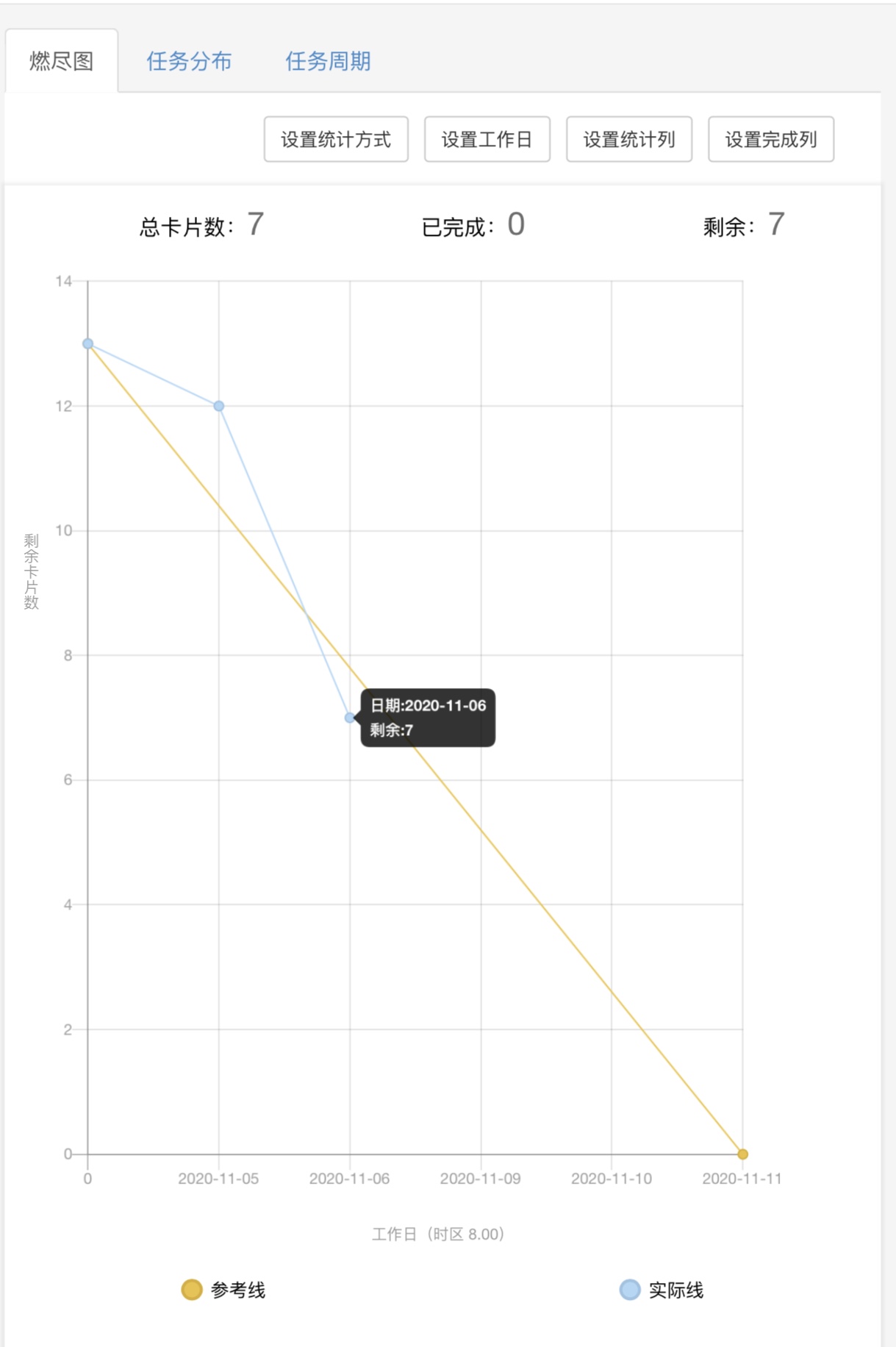Image resolution: width=896 pixels, height=1347 pixels.
Task: Tap the 设置完成列 button
Action: tap(770, 139)
